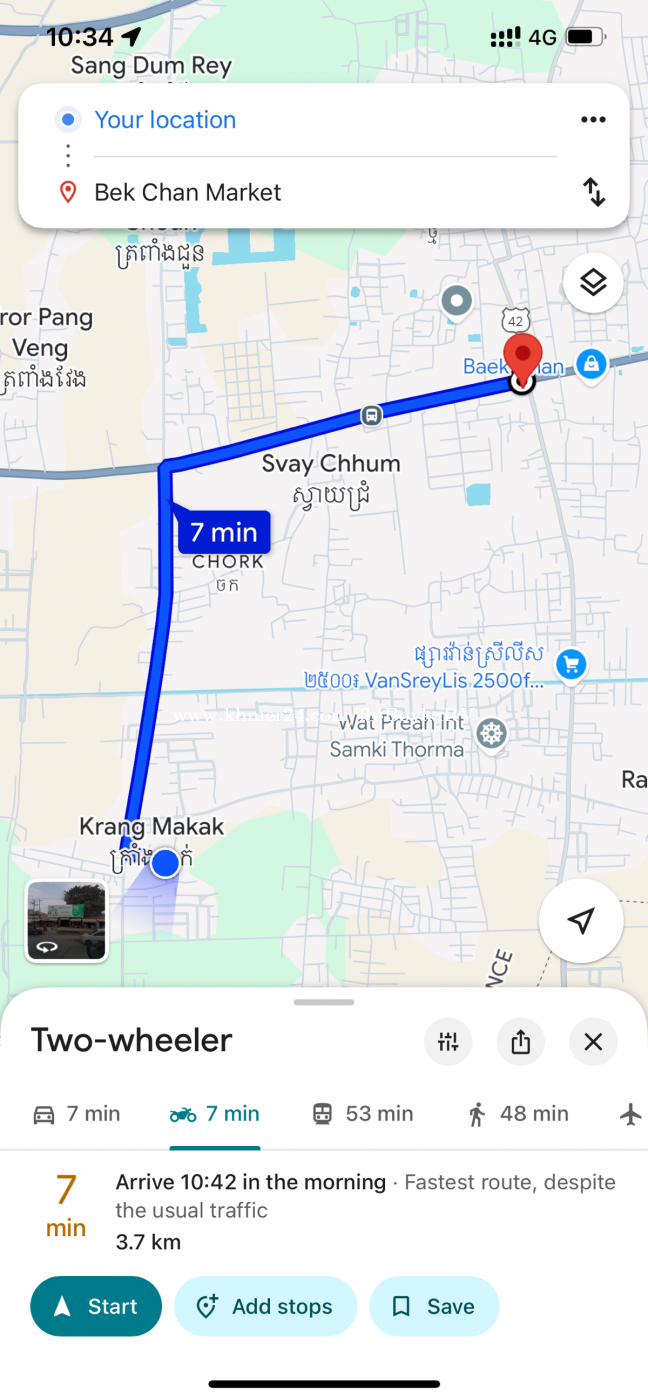This screenshot has width=648, height=1400.
Task: Switch to public transit mode
Action: click(x=361, y=1114)
